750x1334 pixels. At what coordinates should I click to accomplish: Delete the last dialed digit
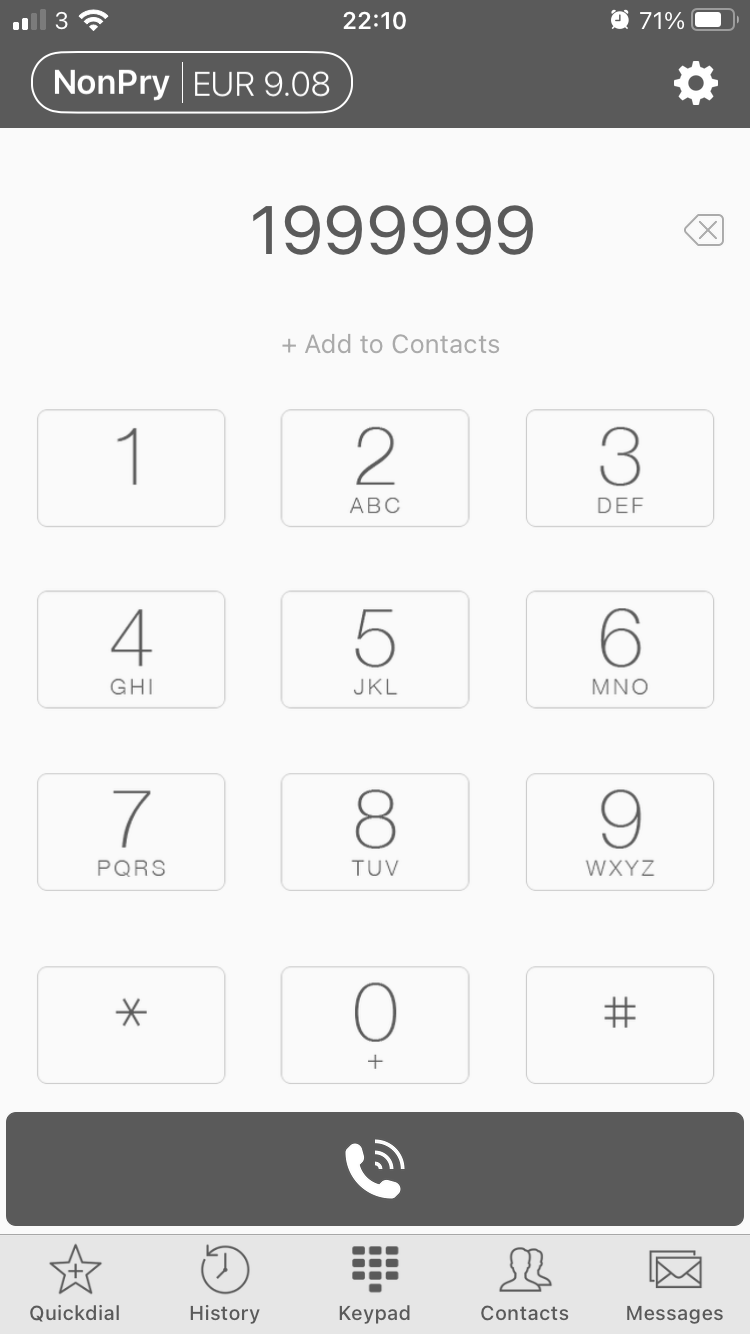pyautogui.click(x=704, y=232)
